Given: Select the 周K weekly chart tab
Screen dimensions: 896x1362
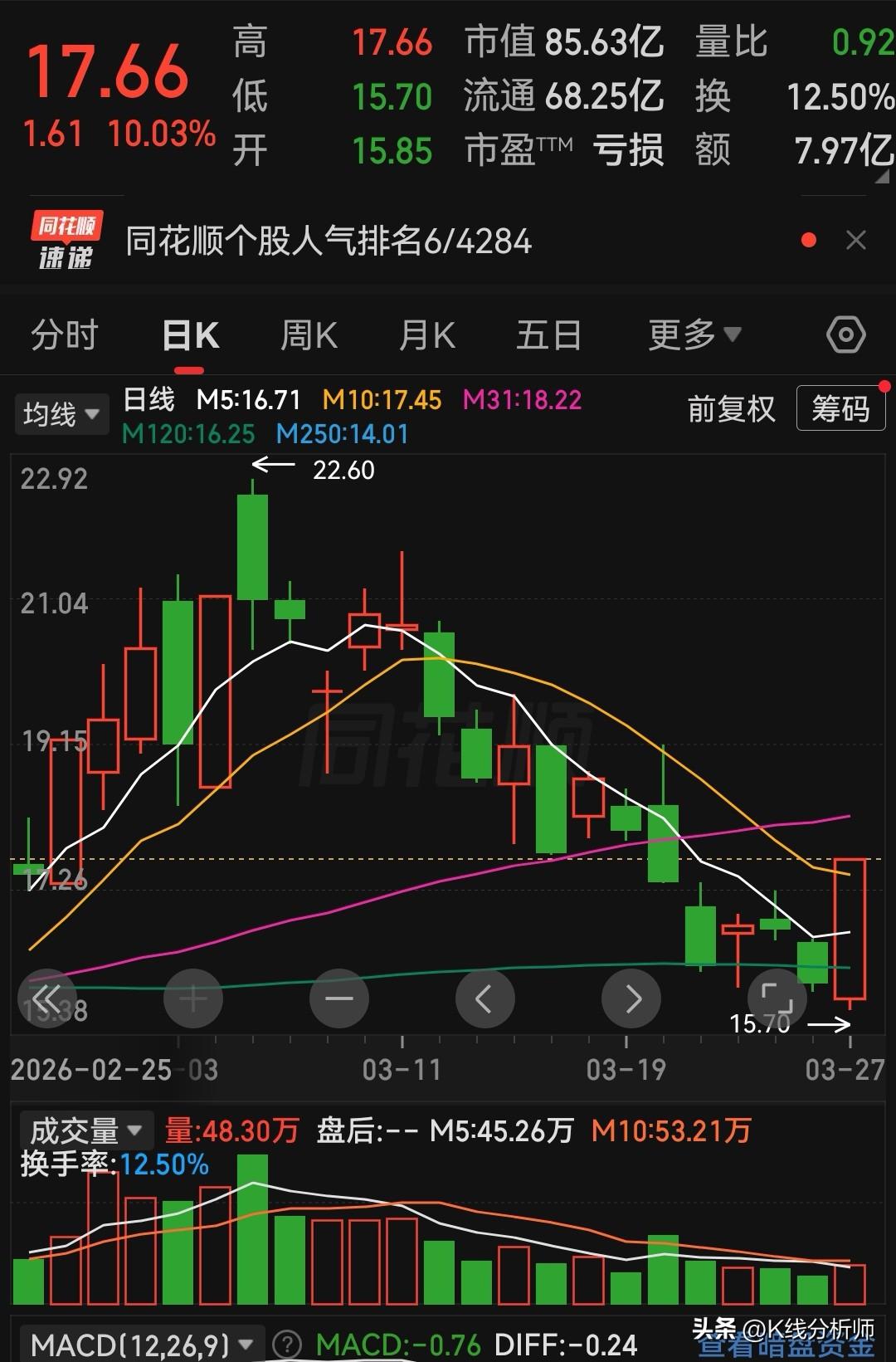Looking at the screenshot, I should click(x=309, y=335).
